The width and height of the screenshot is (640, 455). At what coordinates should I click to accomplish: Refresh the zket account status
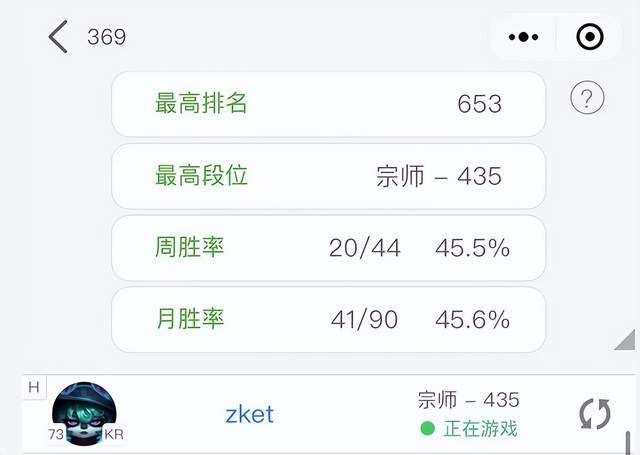point(595,414)
